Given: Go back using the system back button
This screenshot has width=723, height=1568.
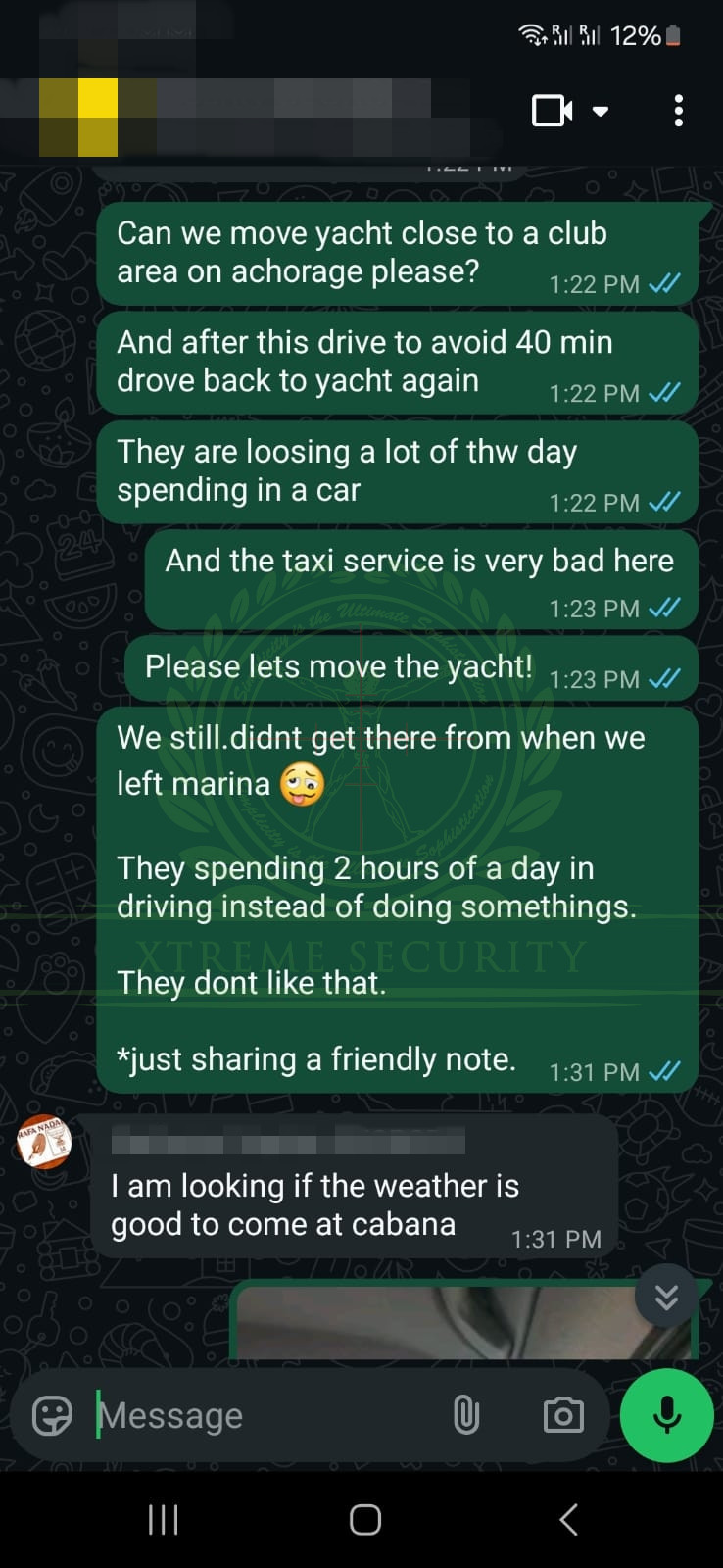Looking at the screenshot, I should pos(568,1520).
